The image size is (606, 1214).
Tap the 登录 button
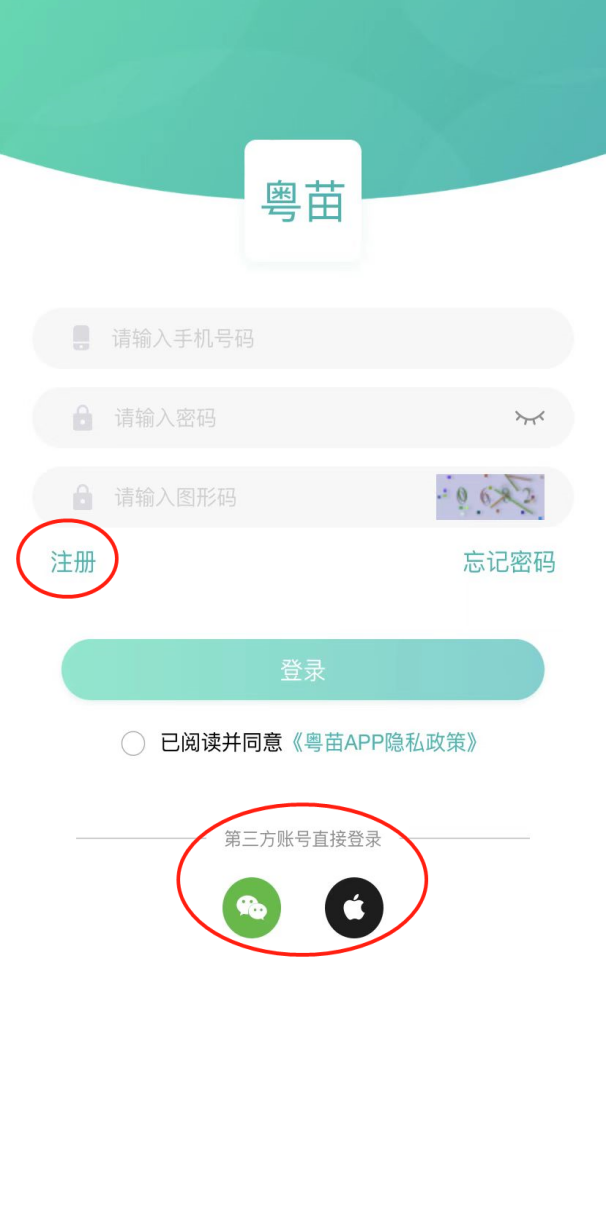303,670
